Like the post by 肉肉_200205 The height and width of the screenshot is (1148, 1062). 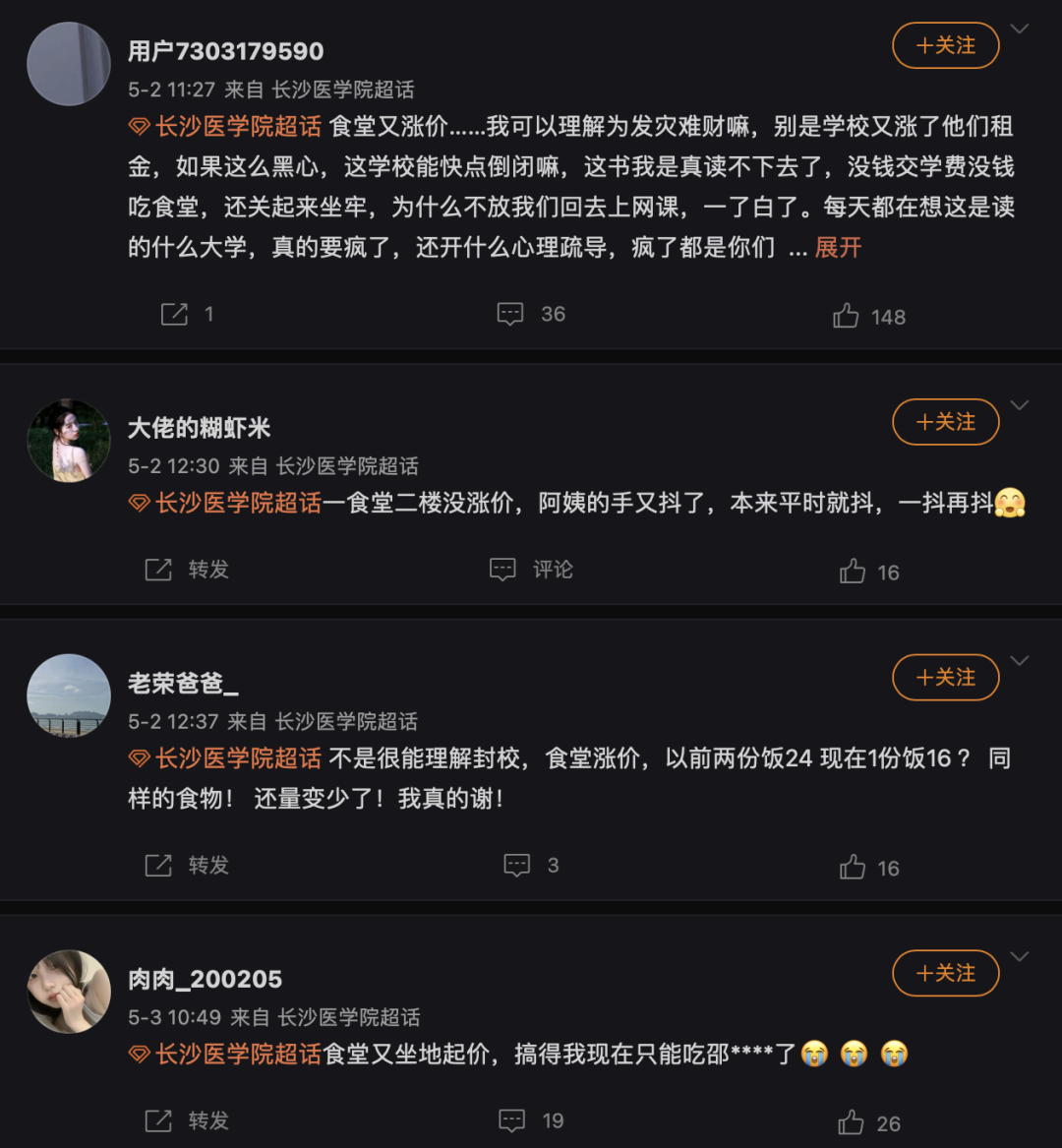(x=851, y=1122)
